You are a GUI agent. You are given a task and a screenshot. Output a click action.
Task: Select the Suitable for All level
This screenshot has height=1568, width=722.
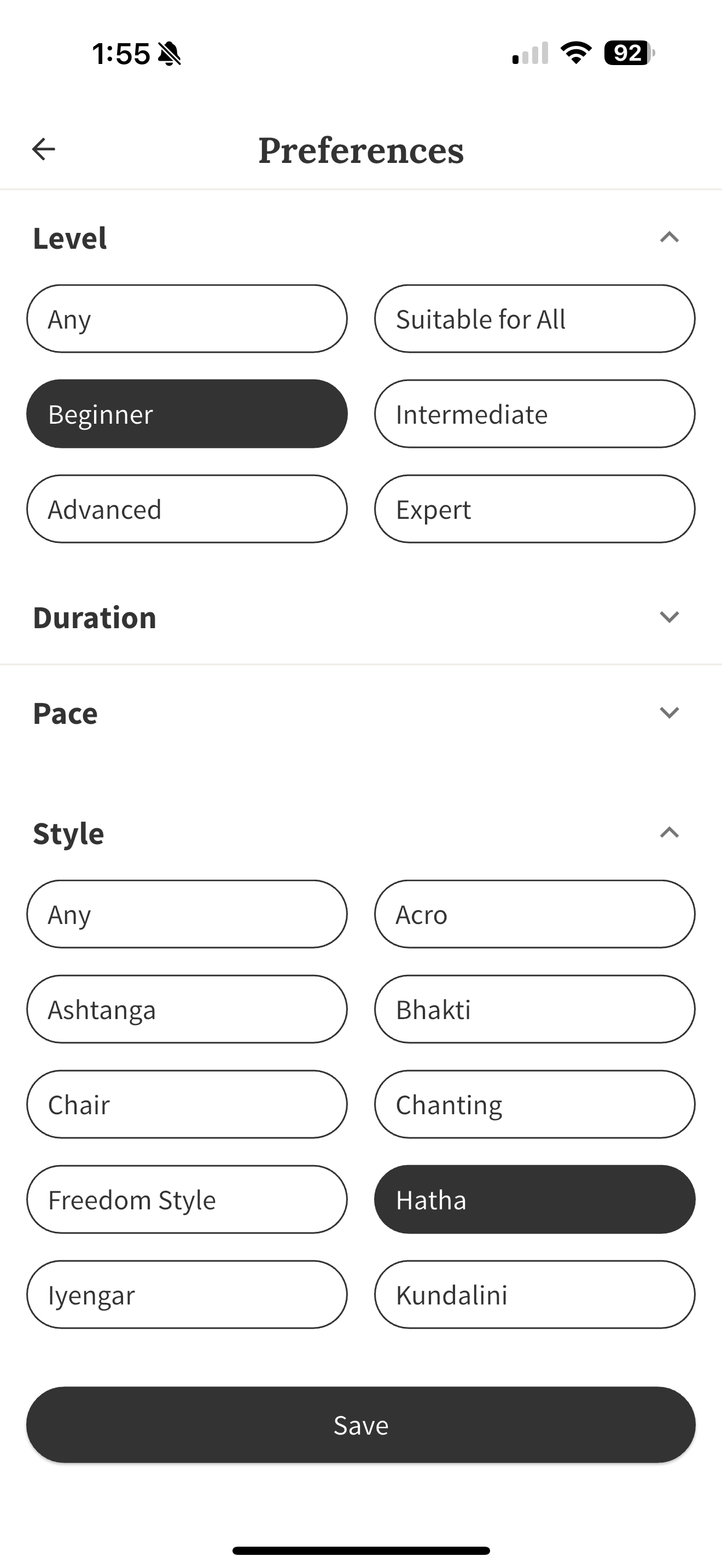[534, 319]
